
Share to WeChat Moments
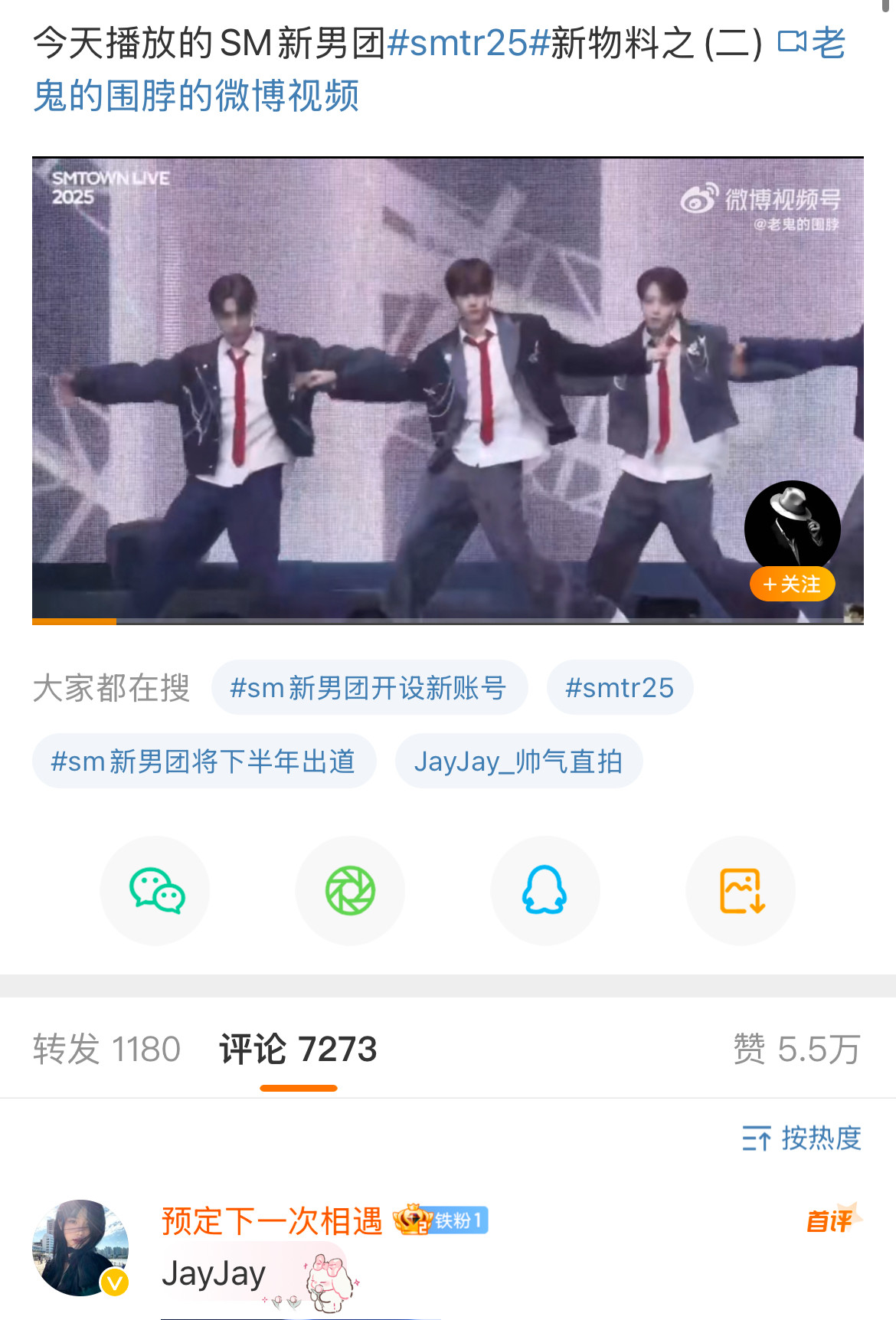pos(351,891)
